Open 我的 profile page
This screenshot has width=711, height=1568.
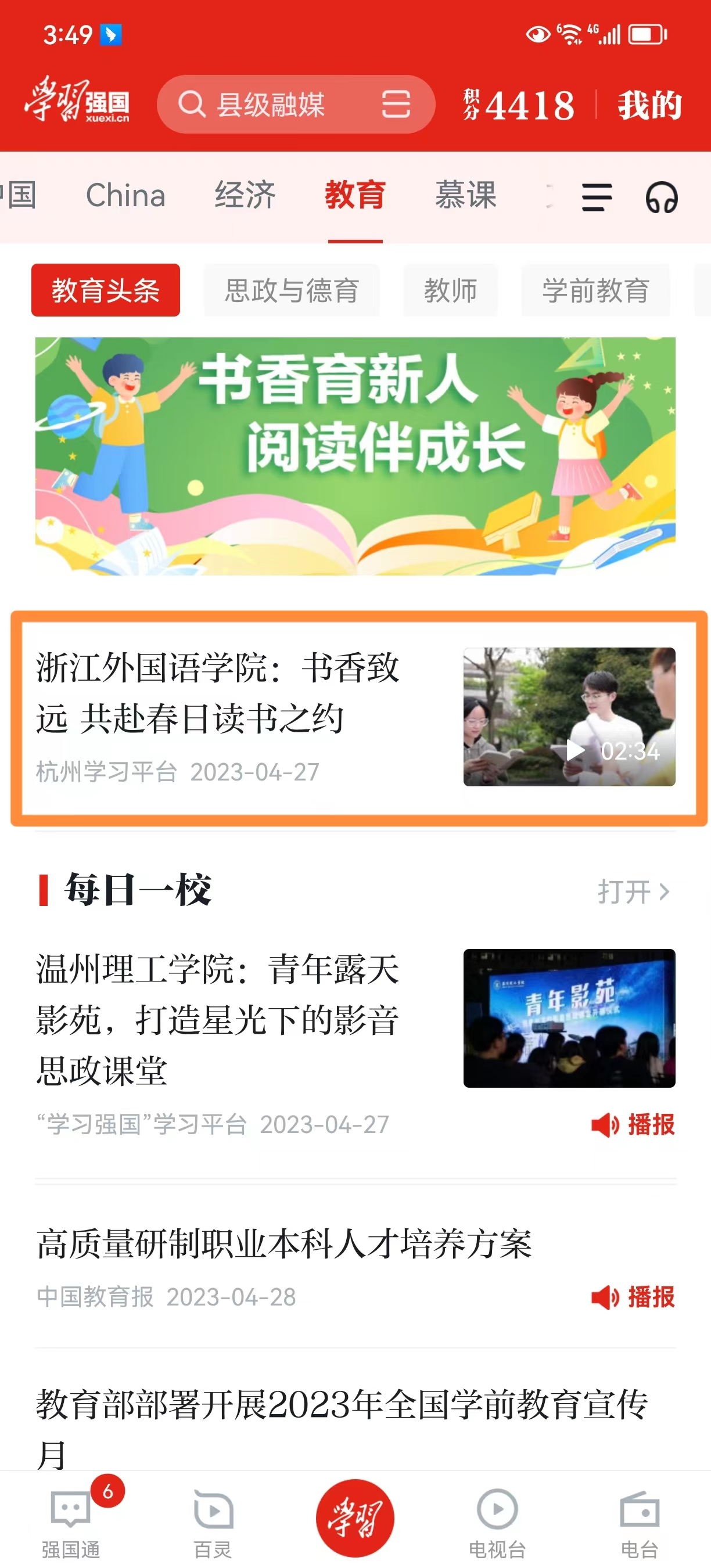[649, 105]
